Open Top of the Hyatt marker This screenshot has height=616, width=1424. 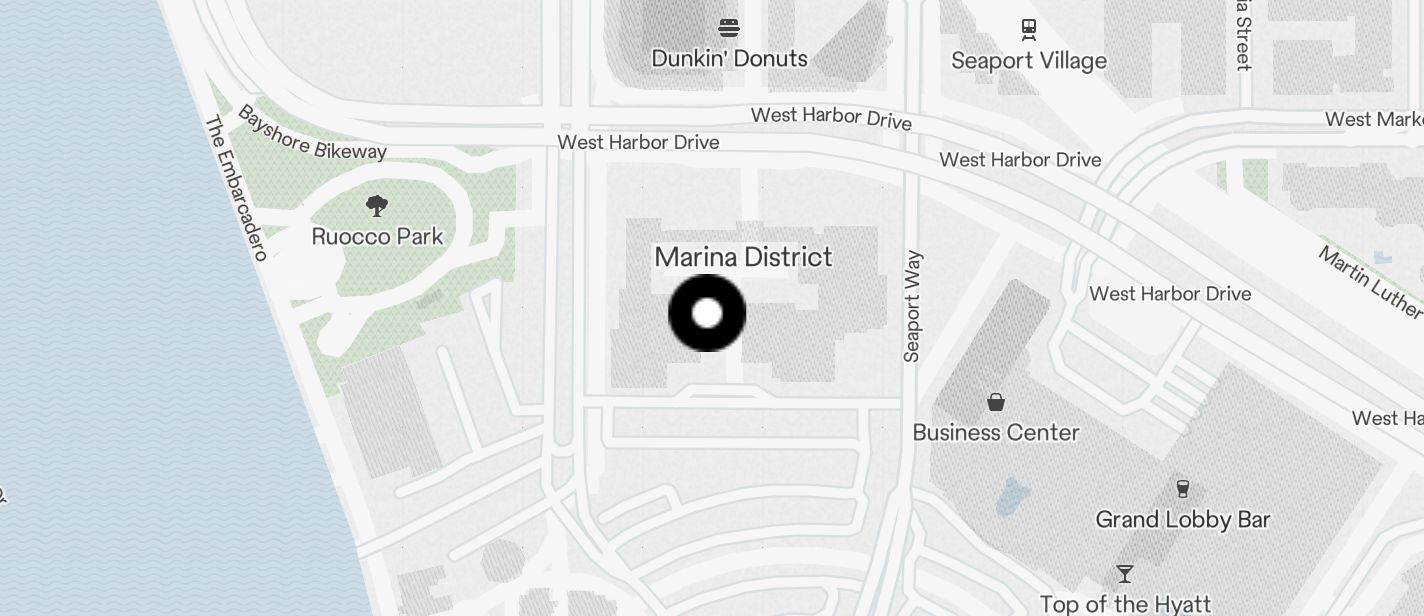(1125, 574)
